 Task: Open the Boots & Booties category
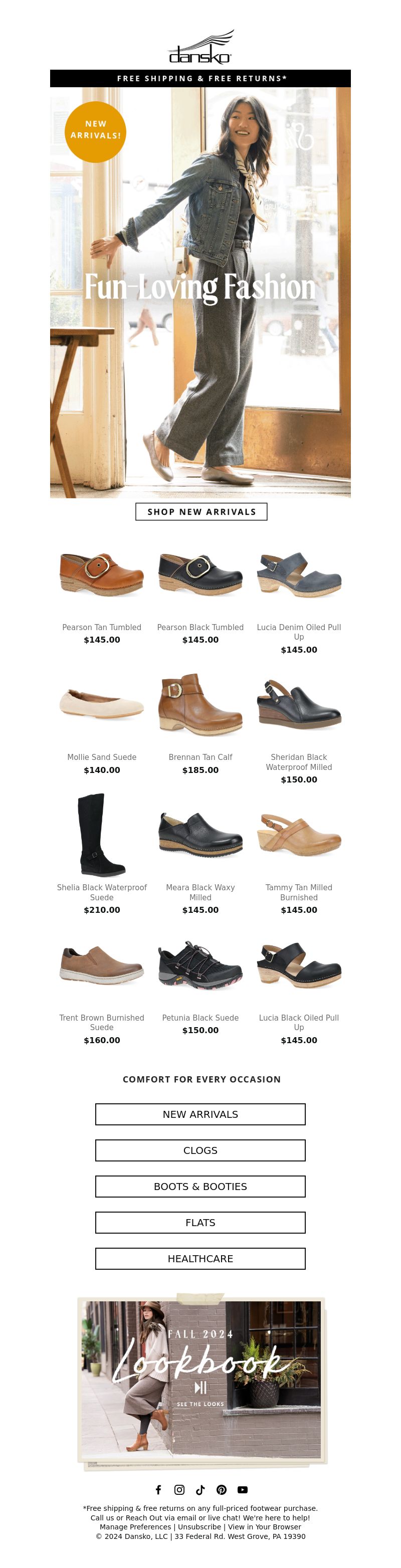(x=200, y=1186)
